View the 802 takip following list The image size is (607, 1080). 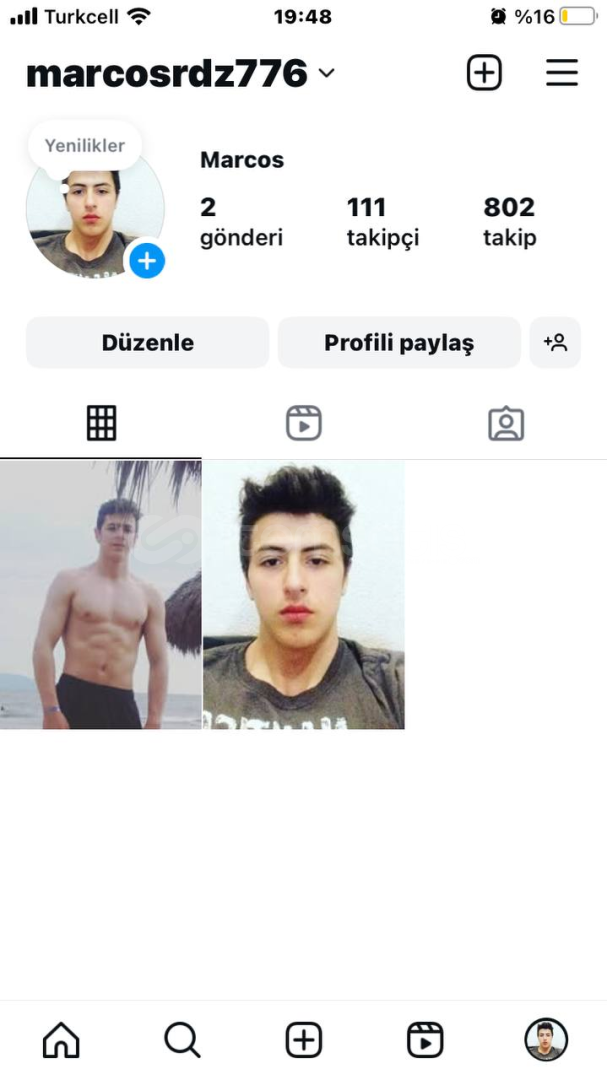[x=509, y=221]
